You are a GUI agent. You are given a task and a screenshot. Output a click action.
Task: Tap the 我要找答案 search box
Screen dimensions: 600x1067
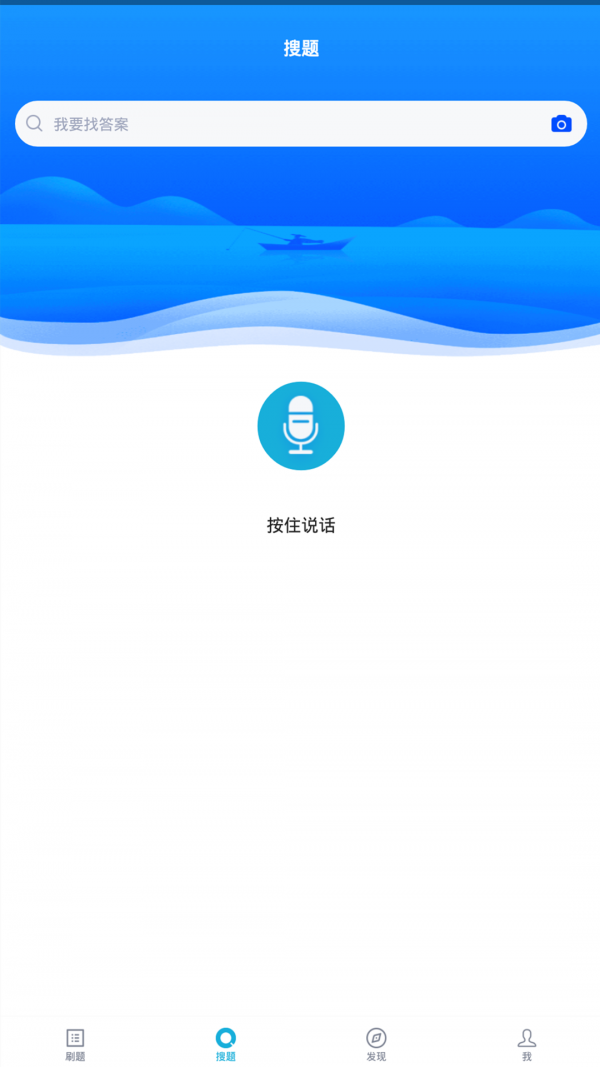[280, 124]
